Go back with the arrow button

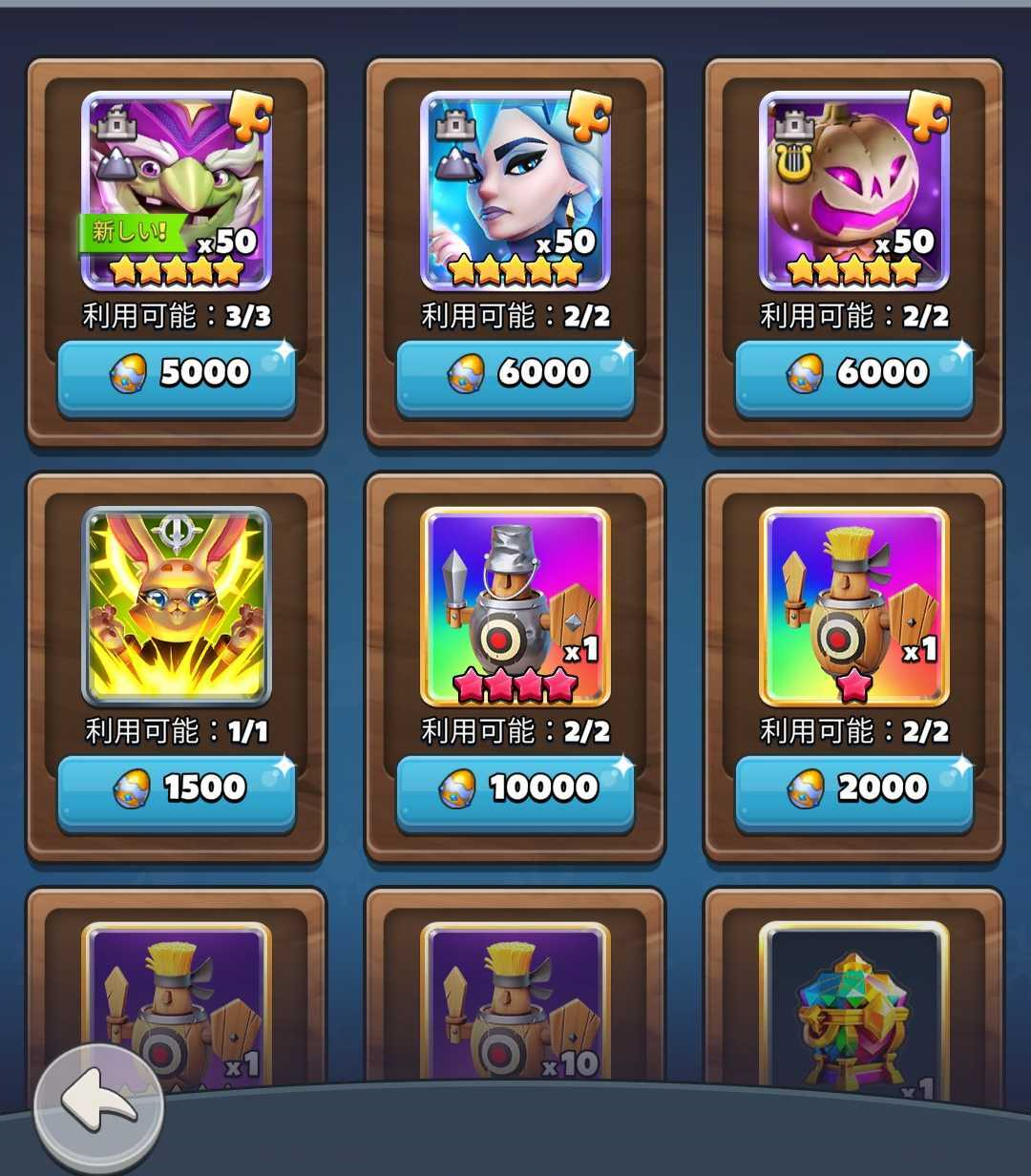pos(98,1107)
